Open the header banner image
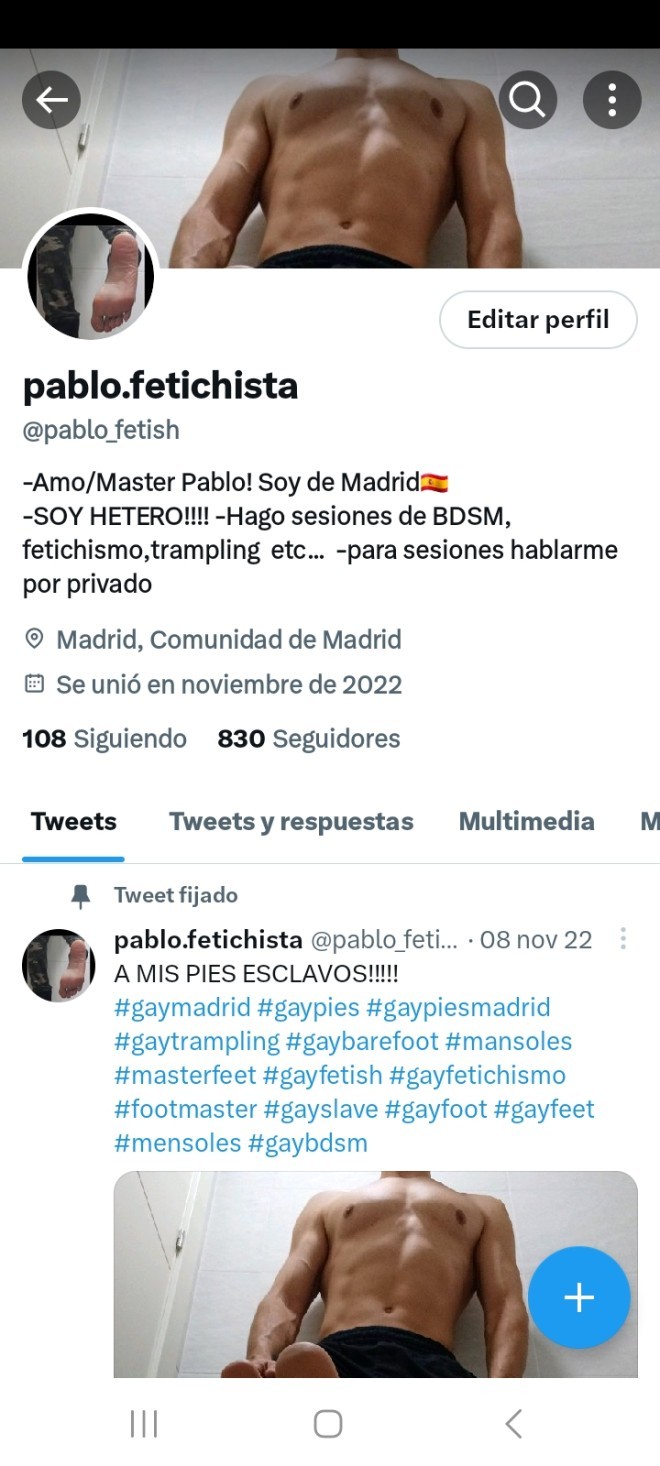The width and height of the screenshot is (660, 1466). (x=330, y=158)
